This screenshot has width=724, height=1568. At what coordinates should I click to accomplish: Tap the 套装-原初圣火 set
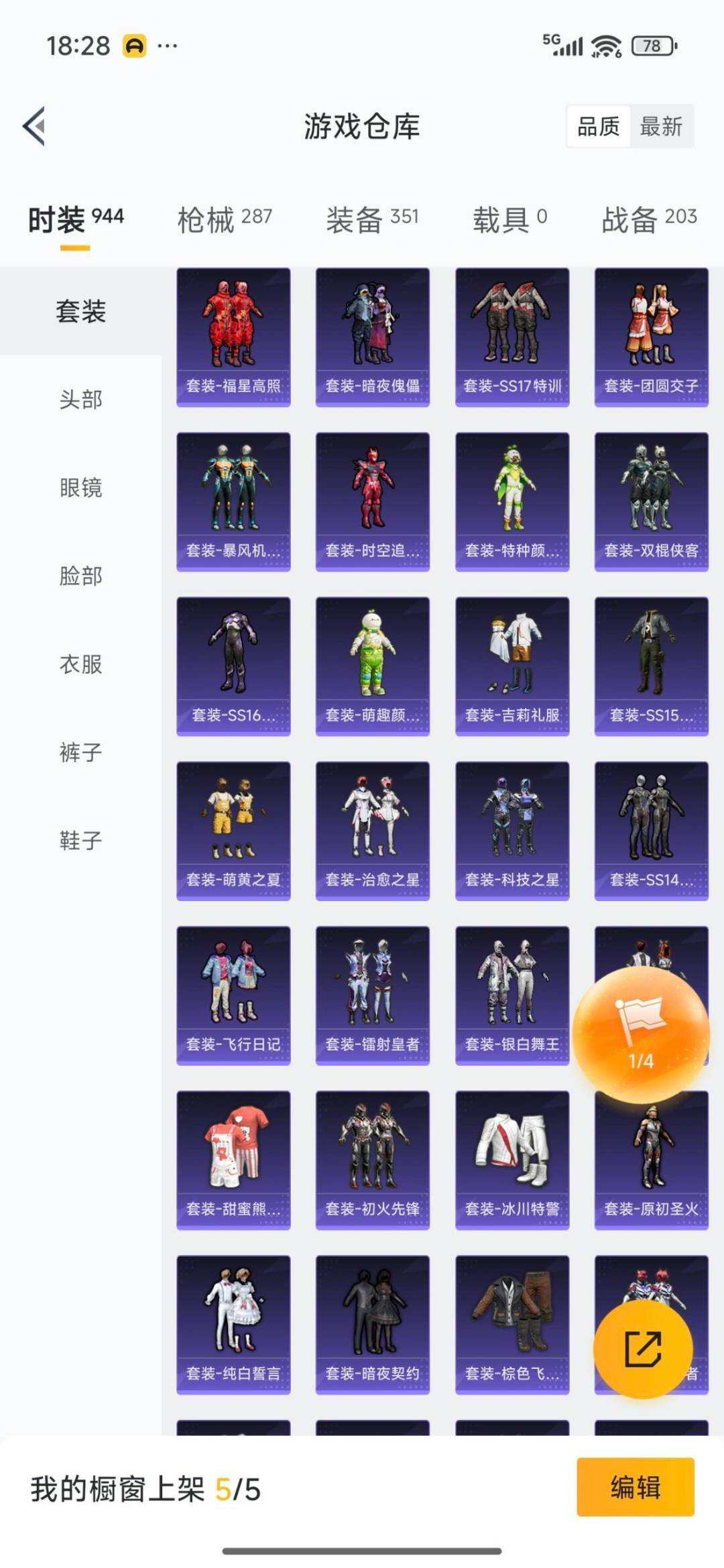click(651, 1160)
